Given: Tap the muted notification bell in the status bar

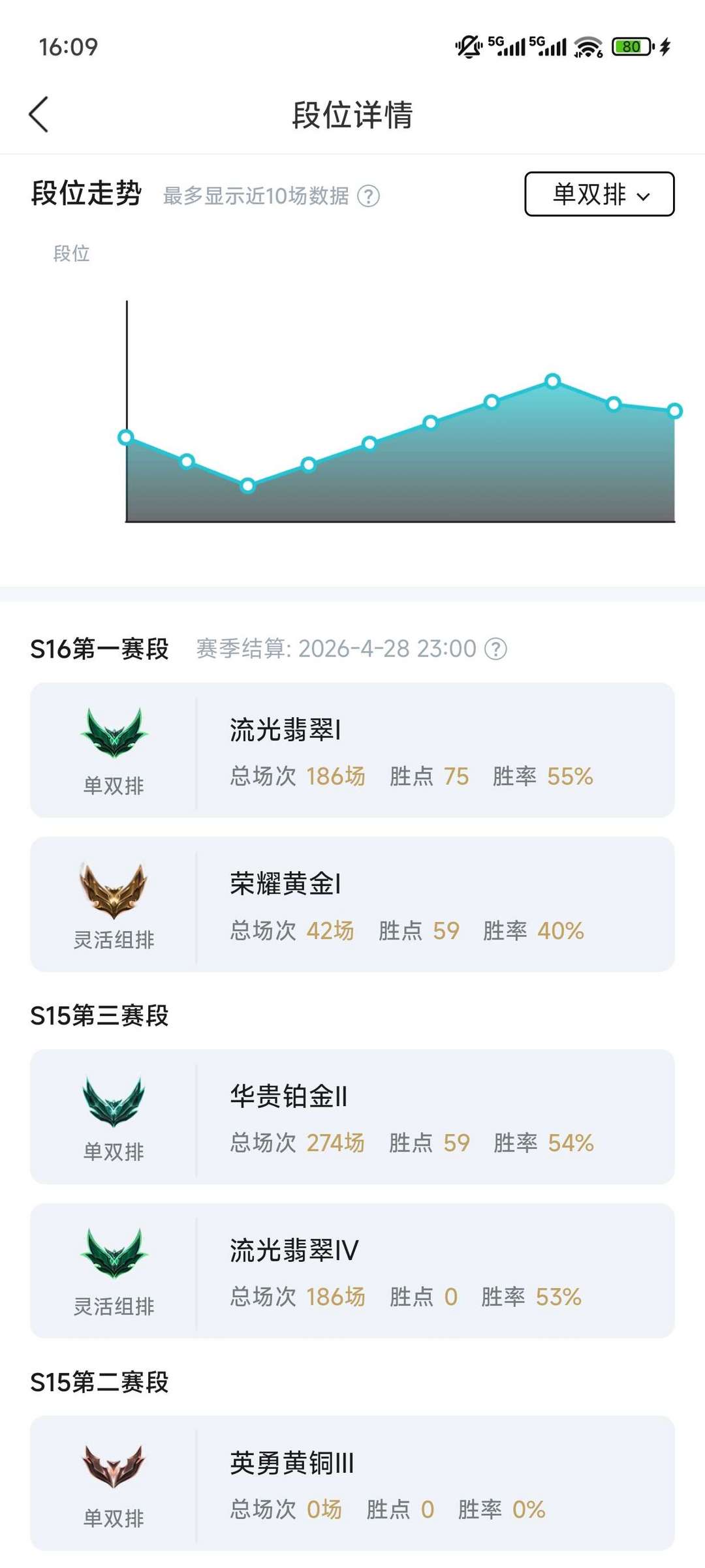Looking at the screenshot, I should click(467, 47).
